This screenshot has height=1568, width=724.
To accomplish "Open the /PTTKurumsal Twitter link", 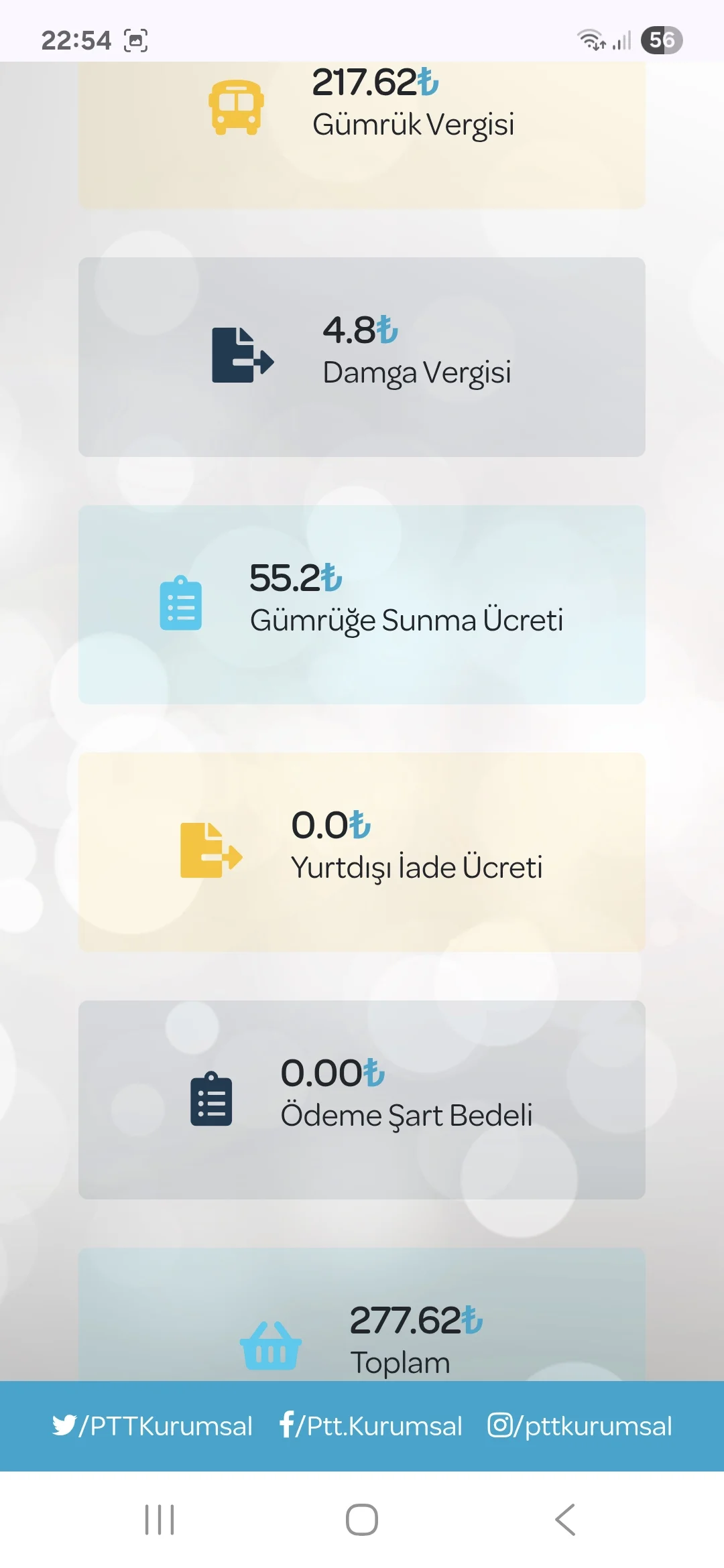I will click(153, 1426).
